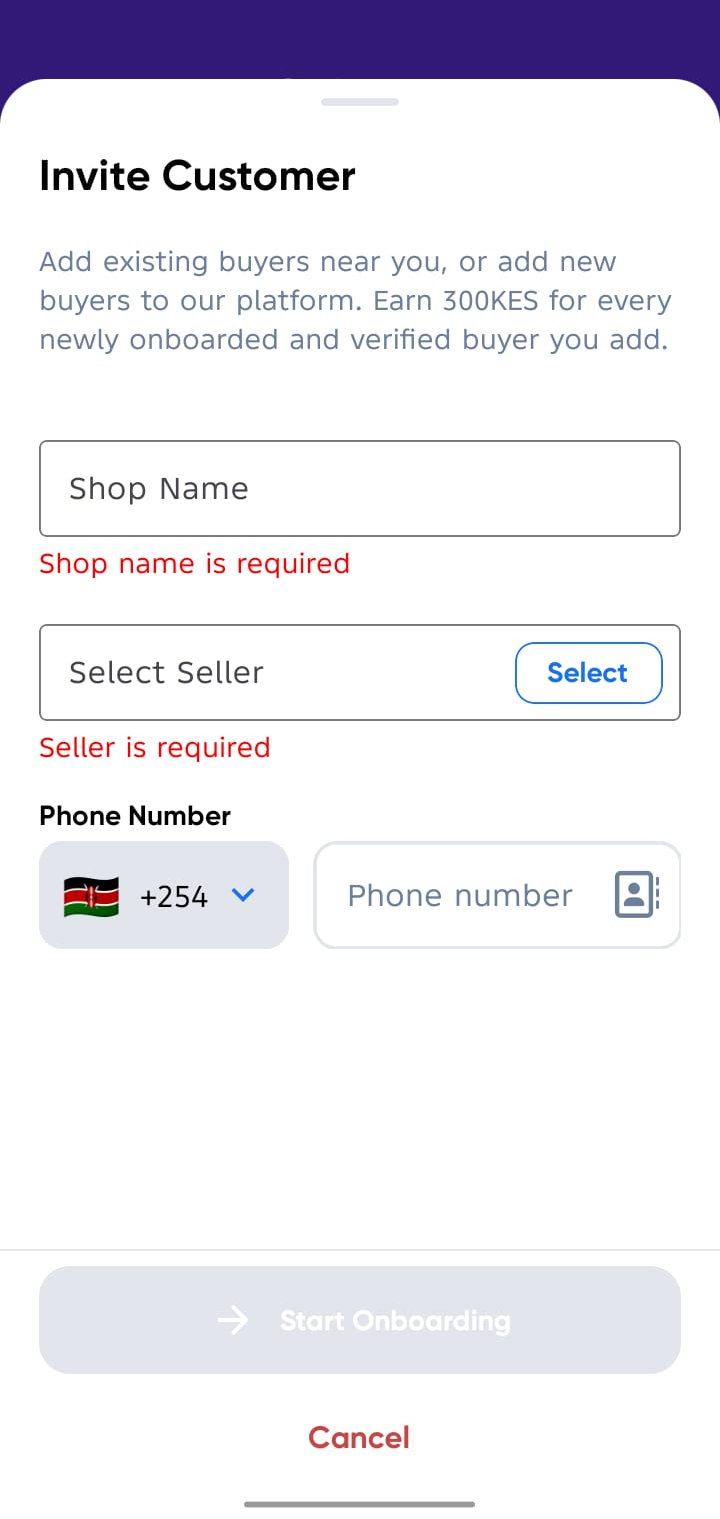
Task: Open the +254 country code selector
Action: pyautogui.click(x=163, y=895)
